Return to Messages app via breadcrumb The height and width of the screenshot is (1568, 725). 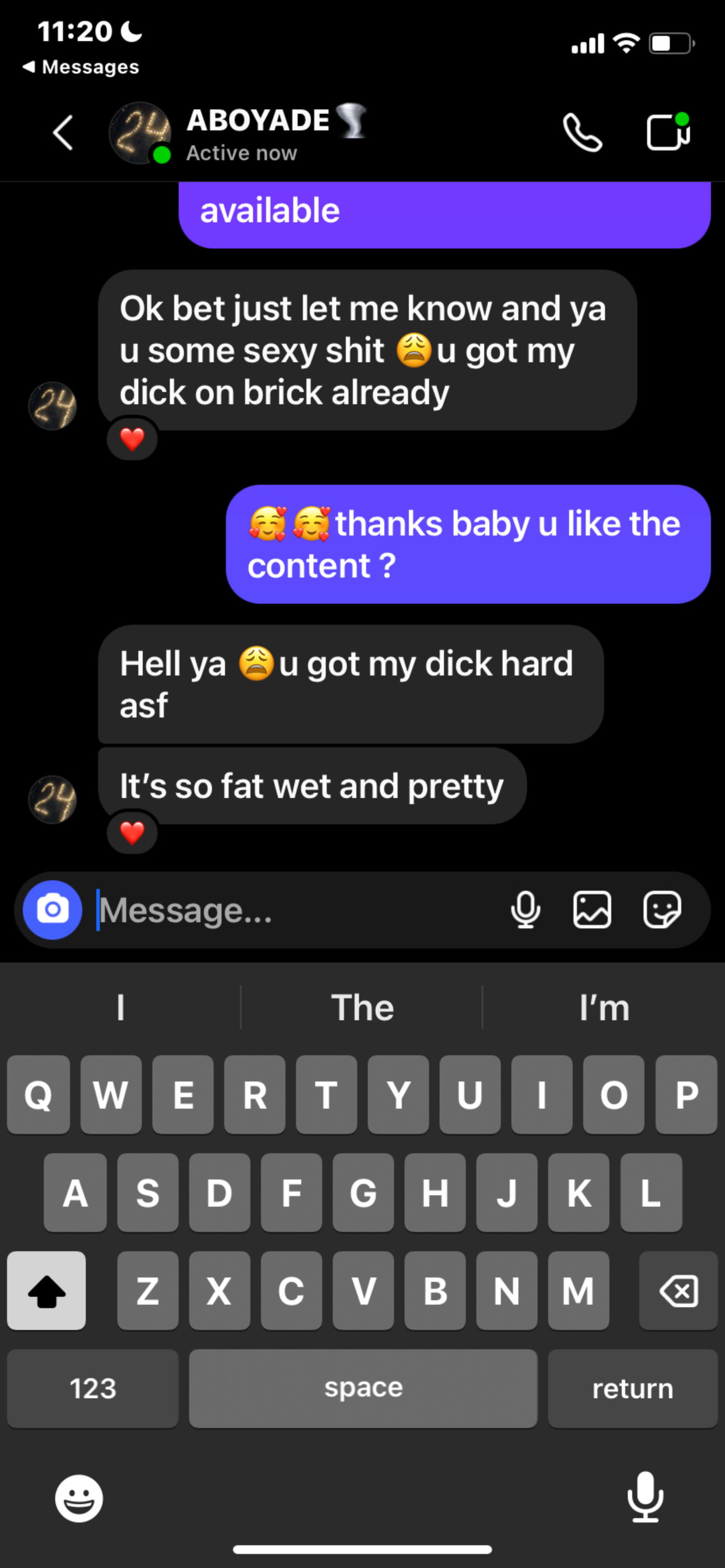coord(81,67)
